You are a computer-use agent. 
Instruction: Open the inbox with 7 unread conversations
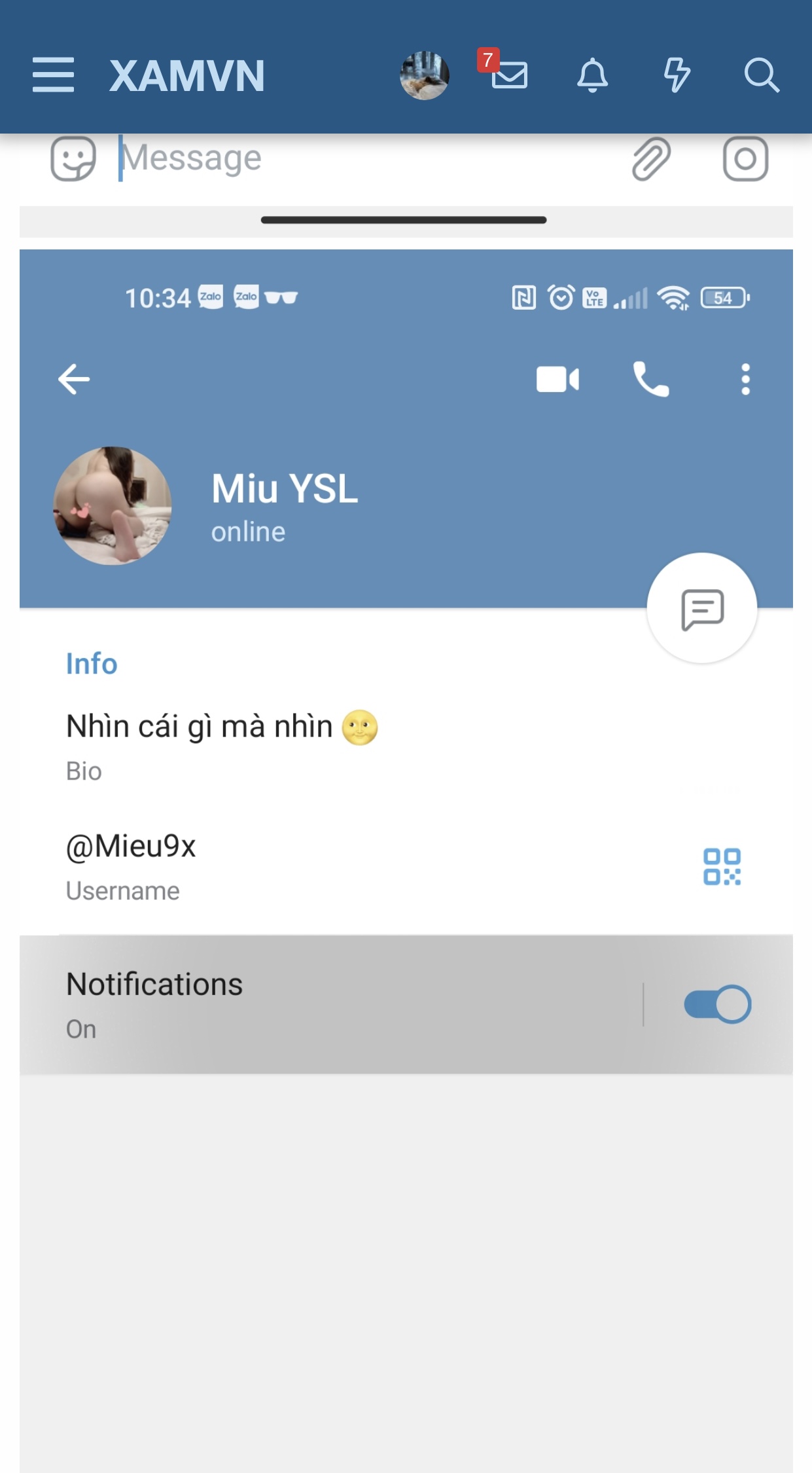(x=509, y=75)
